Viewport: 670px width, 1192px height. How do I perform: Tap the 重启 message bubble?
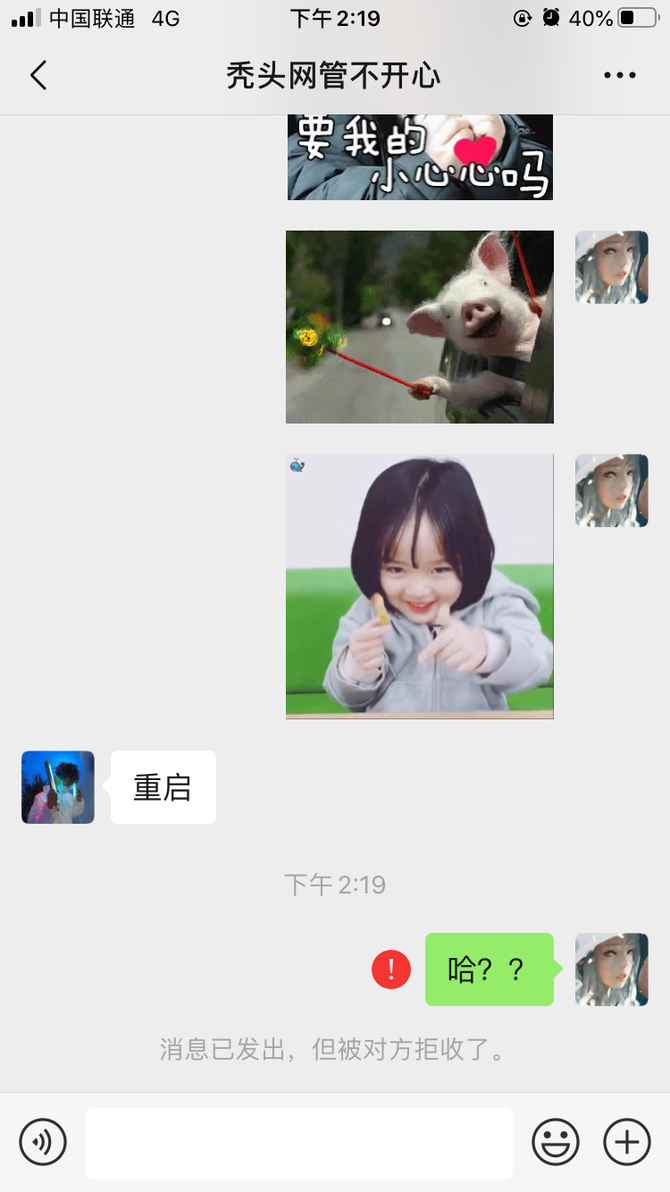point(163,787)
